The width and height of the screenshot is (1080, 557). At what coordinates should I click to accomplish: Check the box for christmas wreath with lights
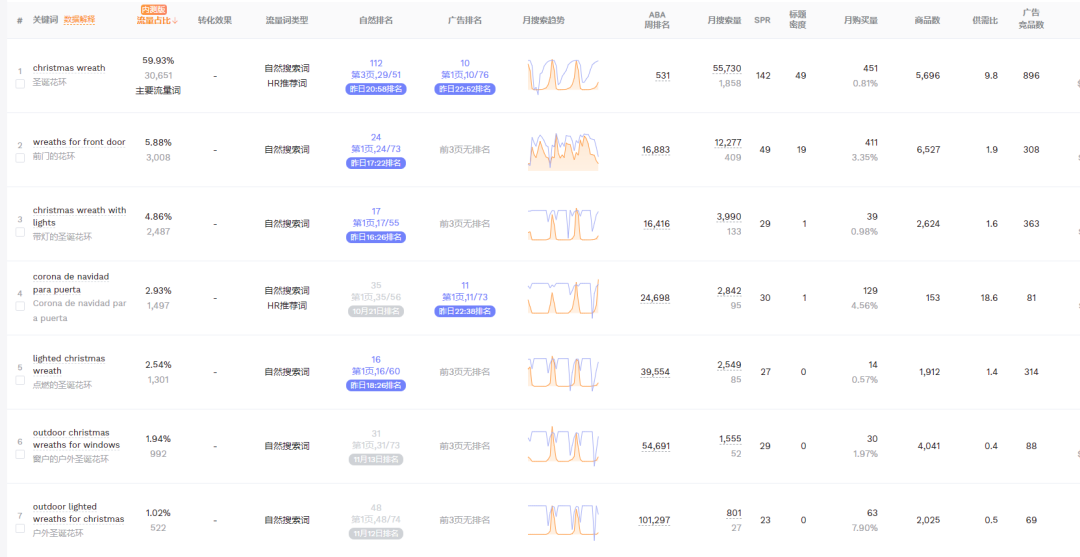20,232
